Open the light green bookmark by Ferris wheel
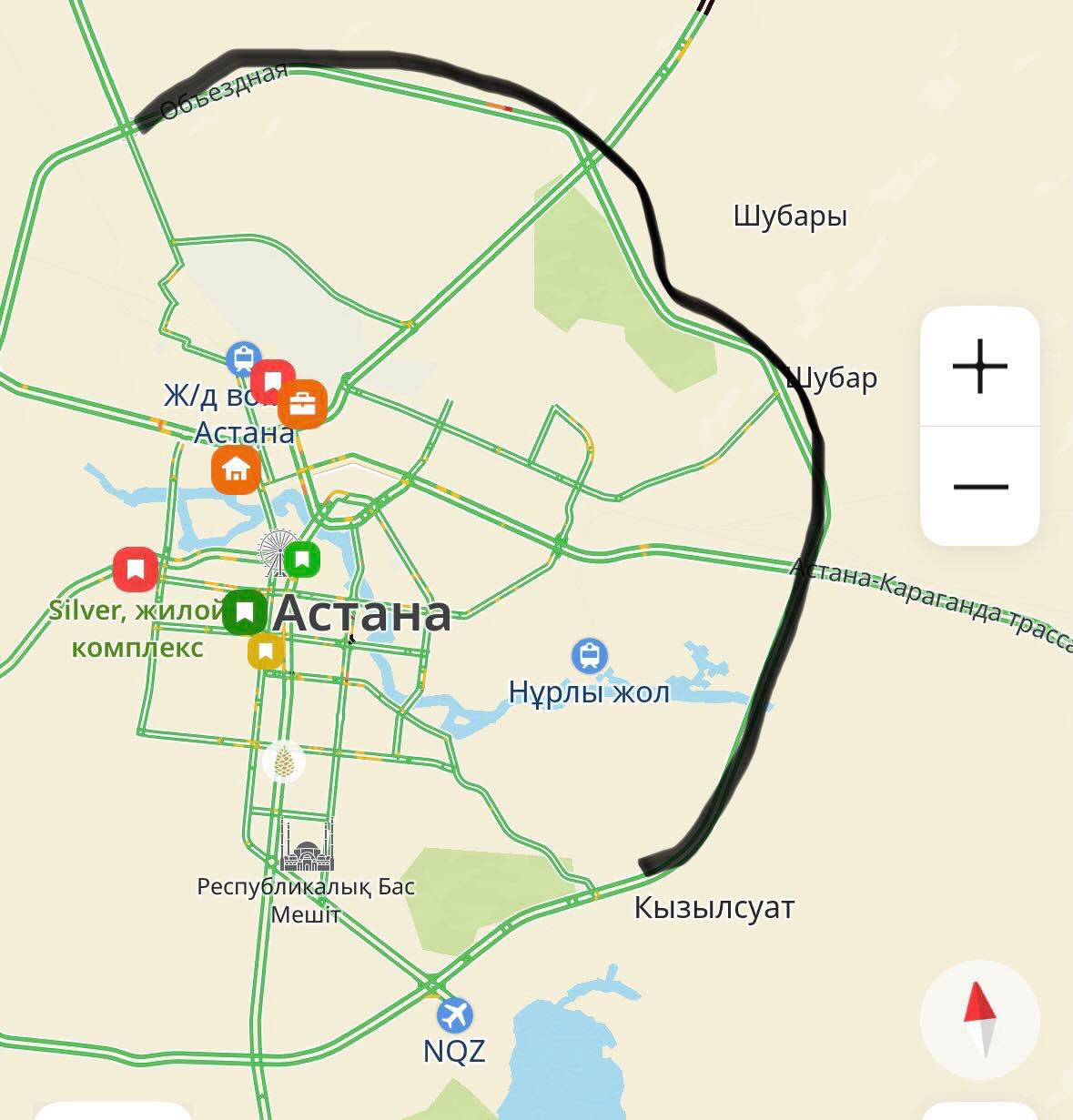The image size is (1073, 1120). [302, 559]
